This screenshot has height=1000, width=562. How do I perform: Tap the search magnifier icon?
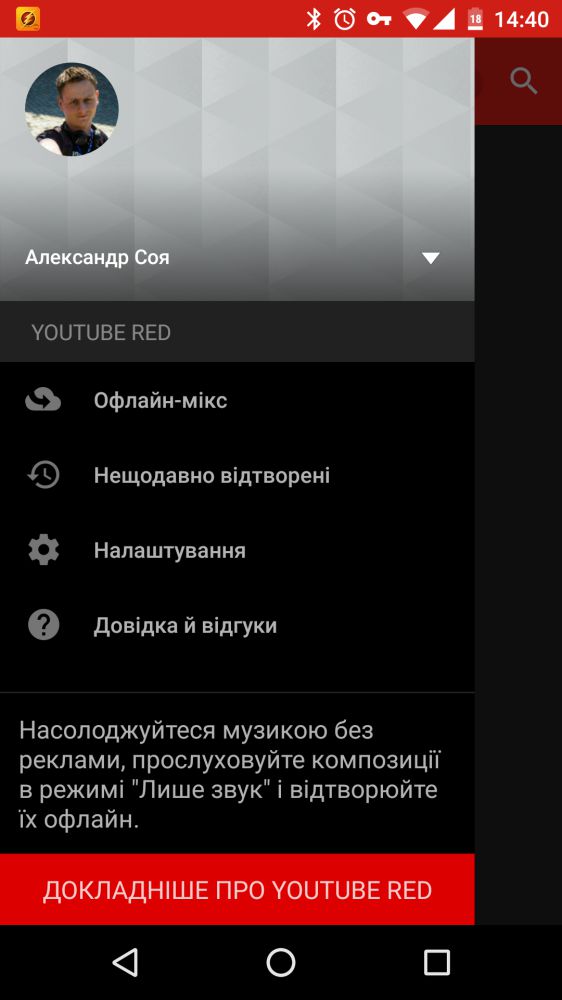click(524, 81)
